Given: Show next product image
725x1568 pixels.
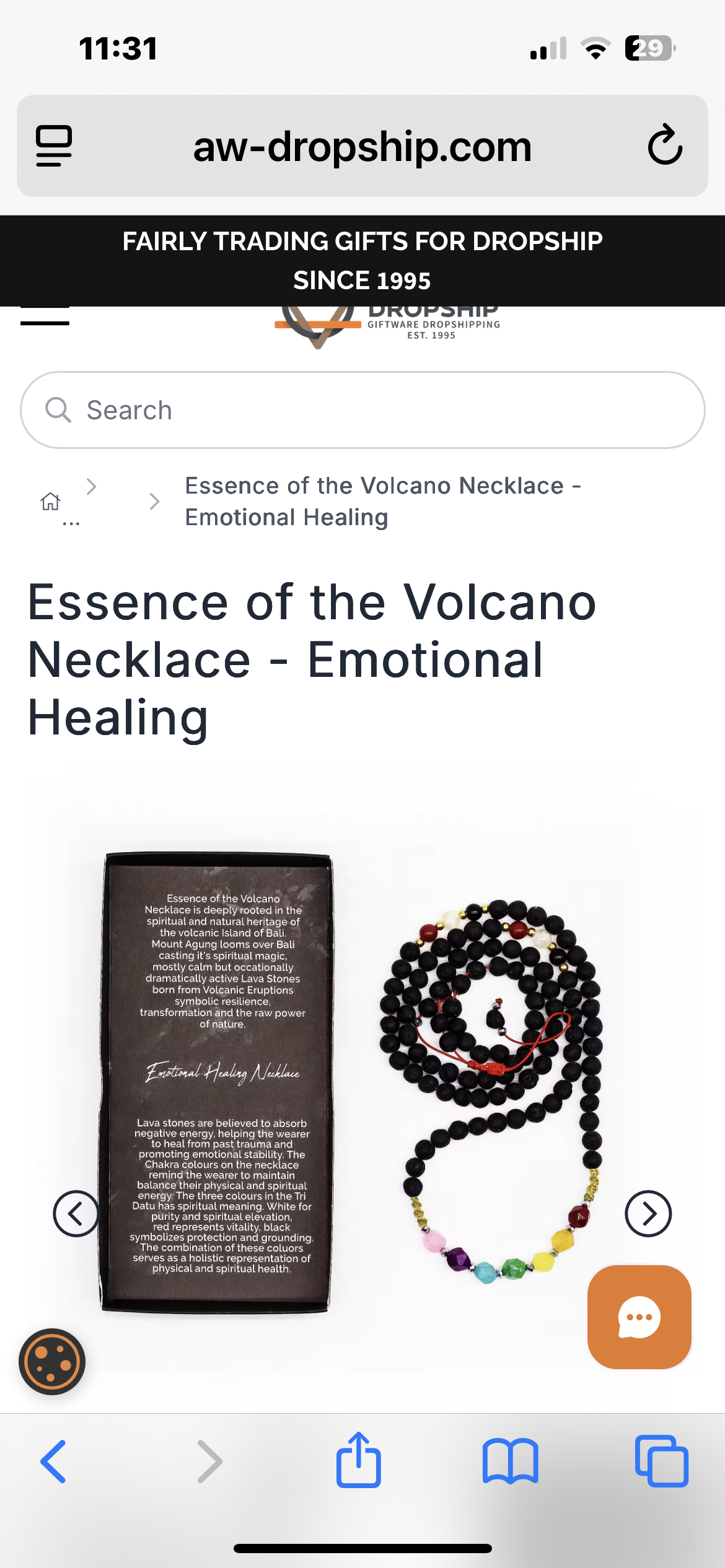Looking at the screenshot, I should (648, 1214).
